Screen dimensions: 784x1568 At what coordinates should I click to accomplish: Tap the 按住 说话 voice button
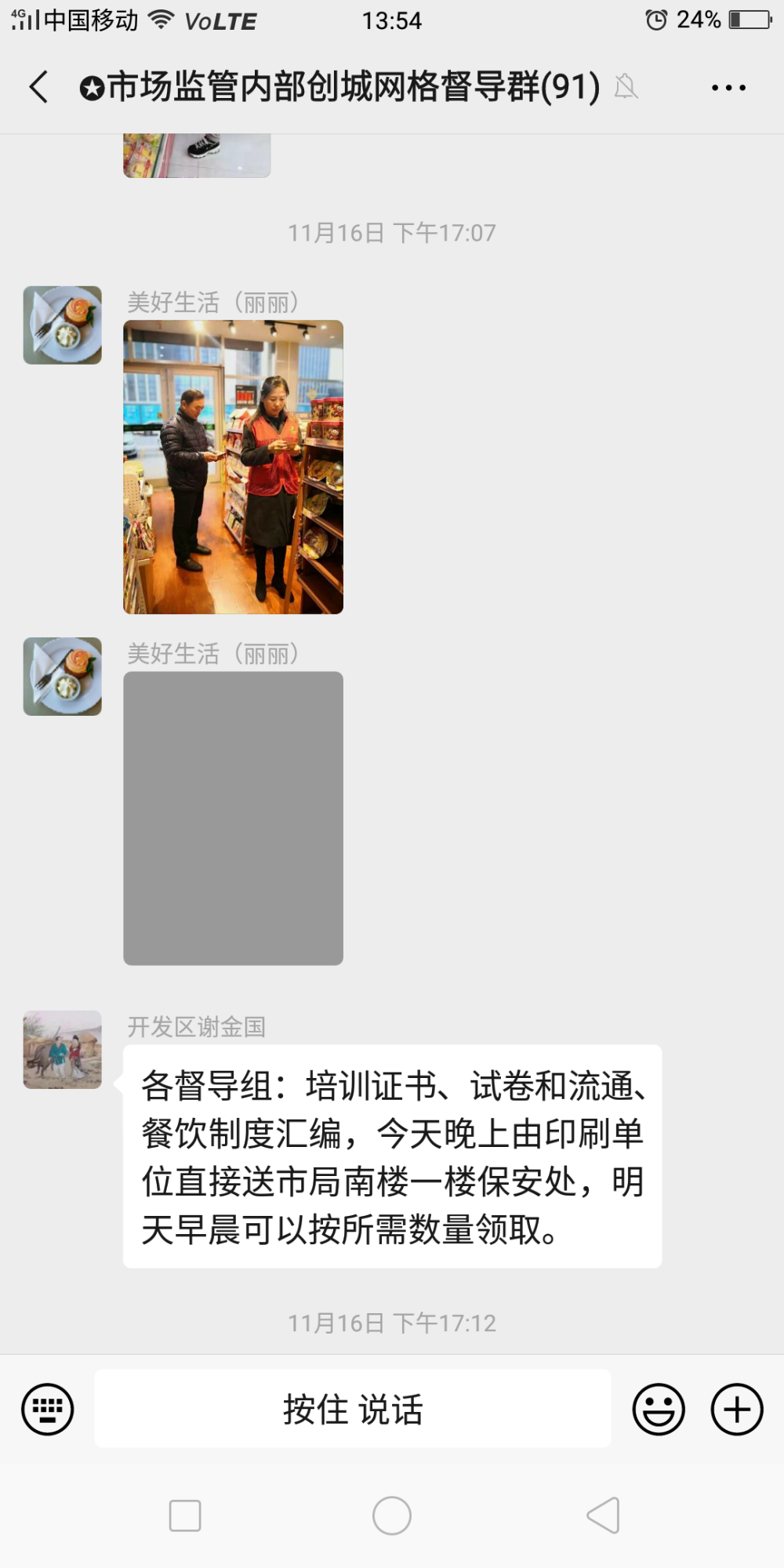[x=353, y=1409]
